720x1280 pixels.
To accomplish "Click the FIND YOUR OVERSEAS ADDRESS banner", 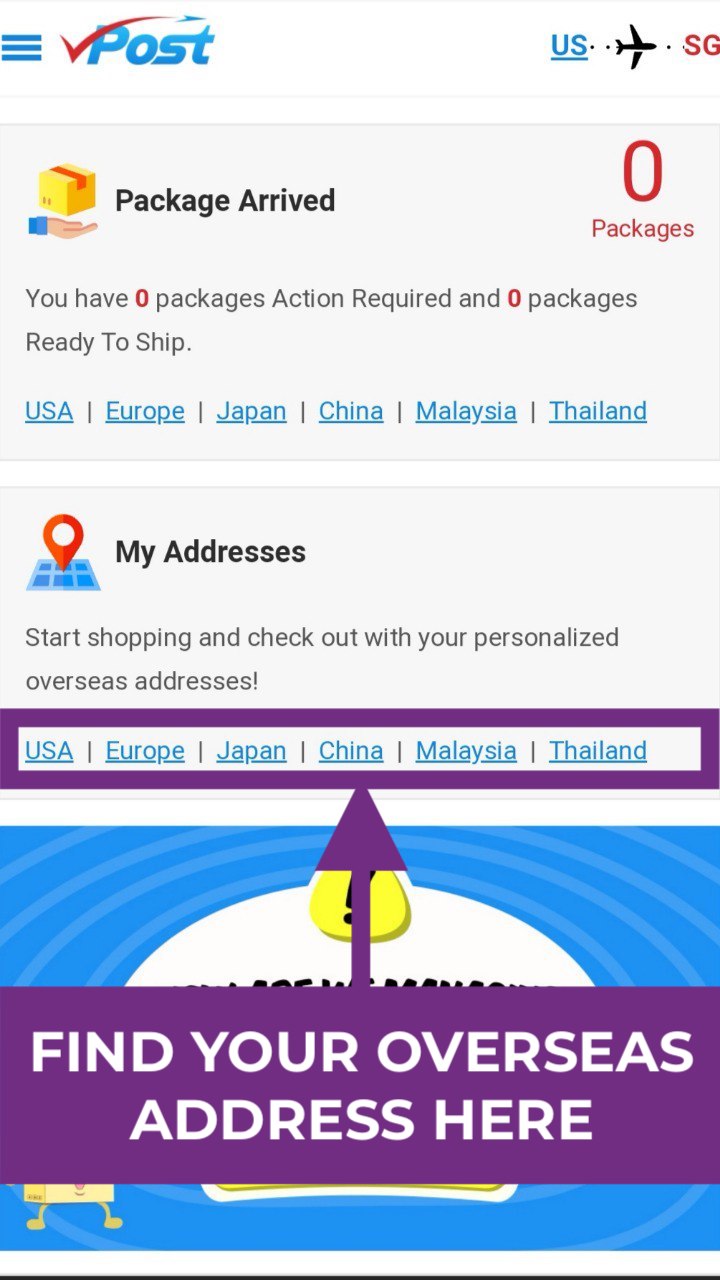I will click(360, 1085).
